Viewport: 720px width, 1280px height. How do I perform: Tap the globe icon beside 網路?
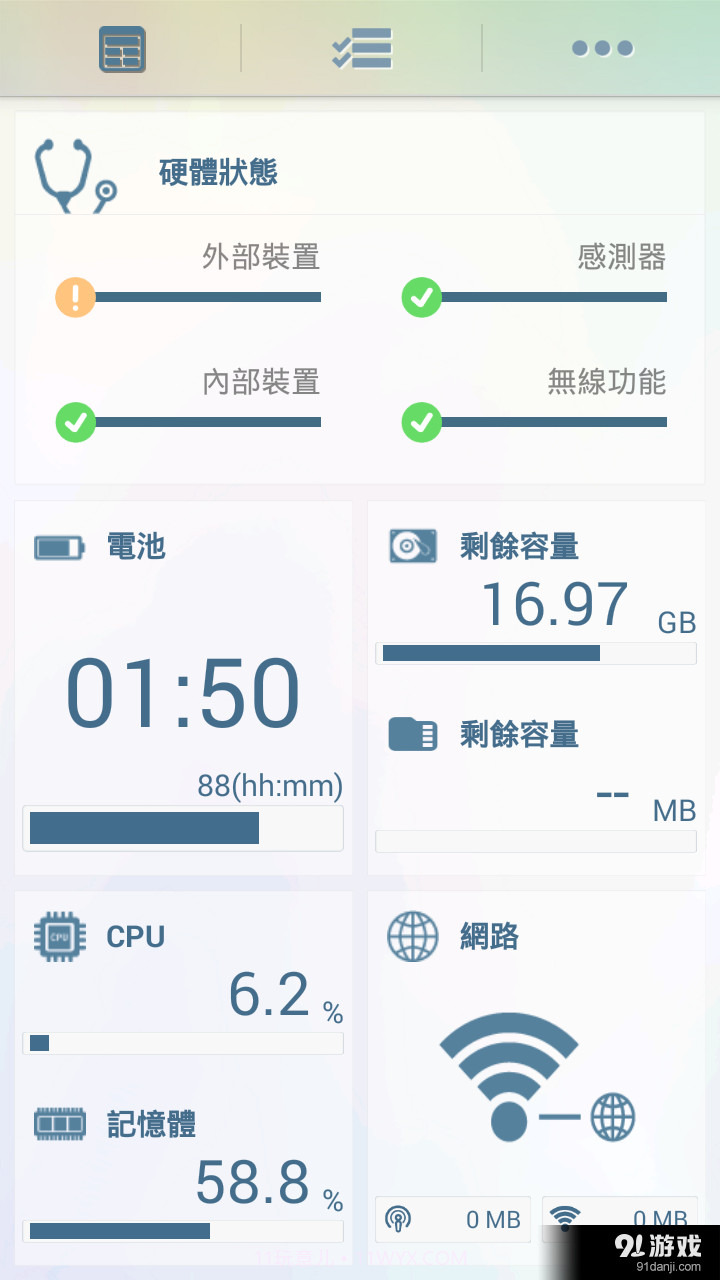pyautogui.click(x=413, y=936)
